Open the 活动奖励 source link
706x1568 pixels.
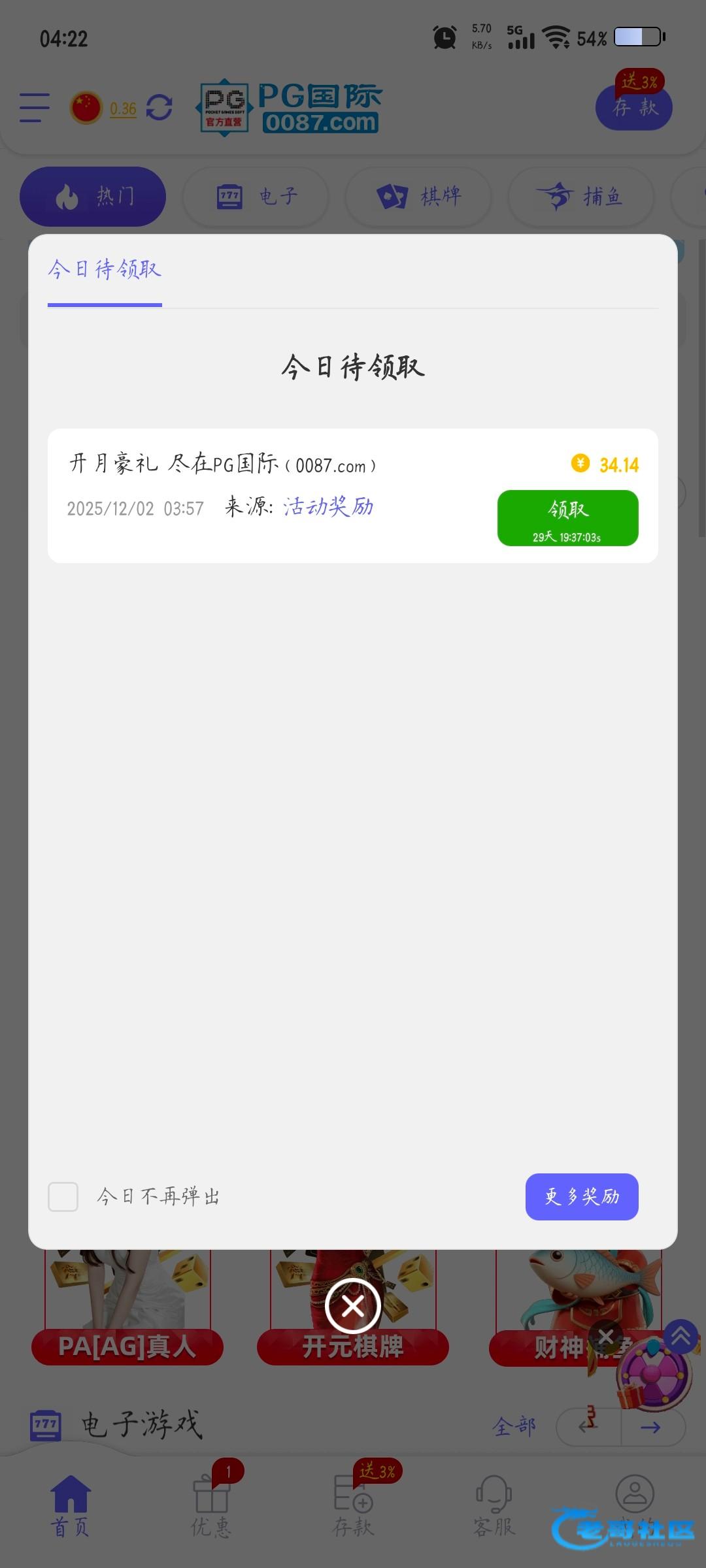point(328,506)
